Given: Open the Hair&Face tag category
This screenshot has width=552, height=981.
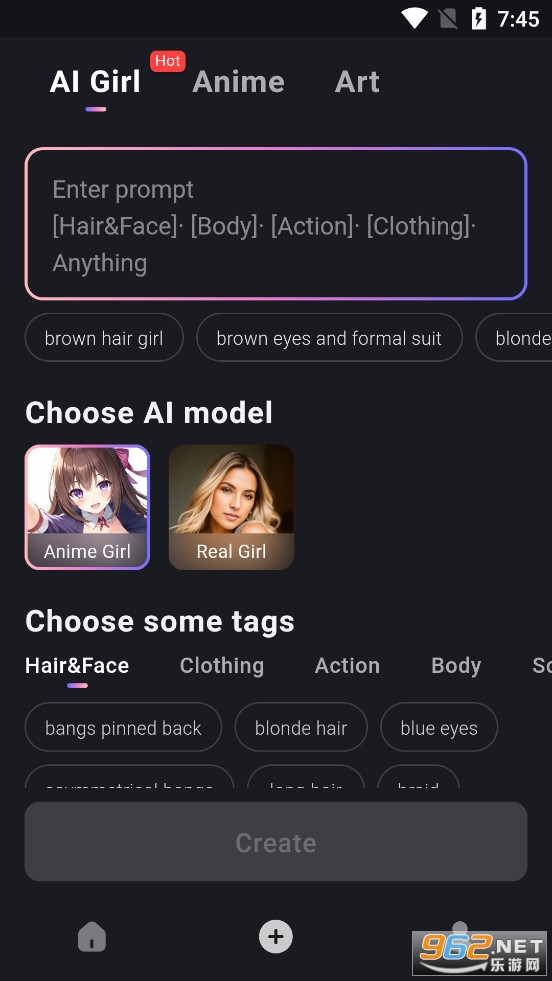Looking at the screenshot, I should click(77, 666).
